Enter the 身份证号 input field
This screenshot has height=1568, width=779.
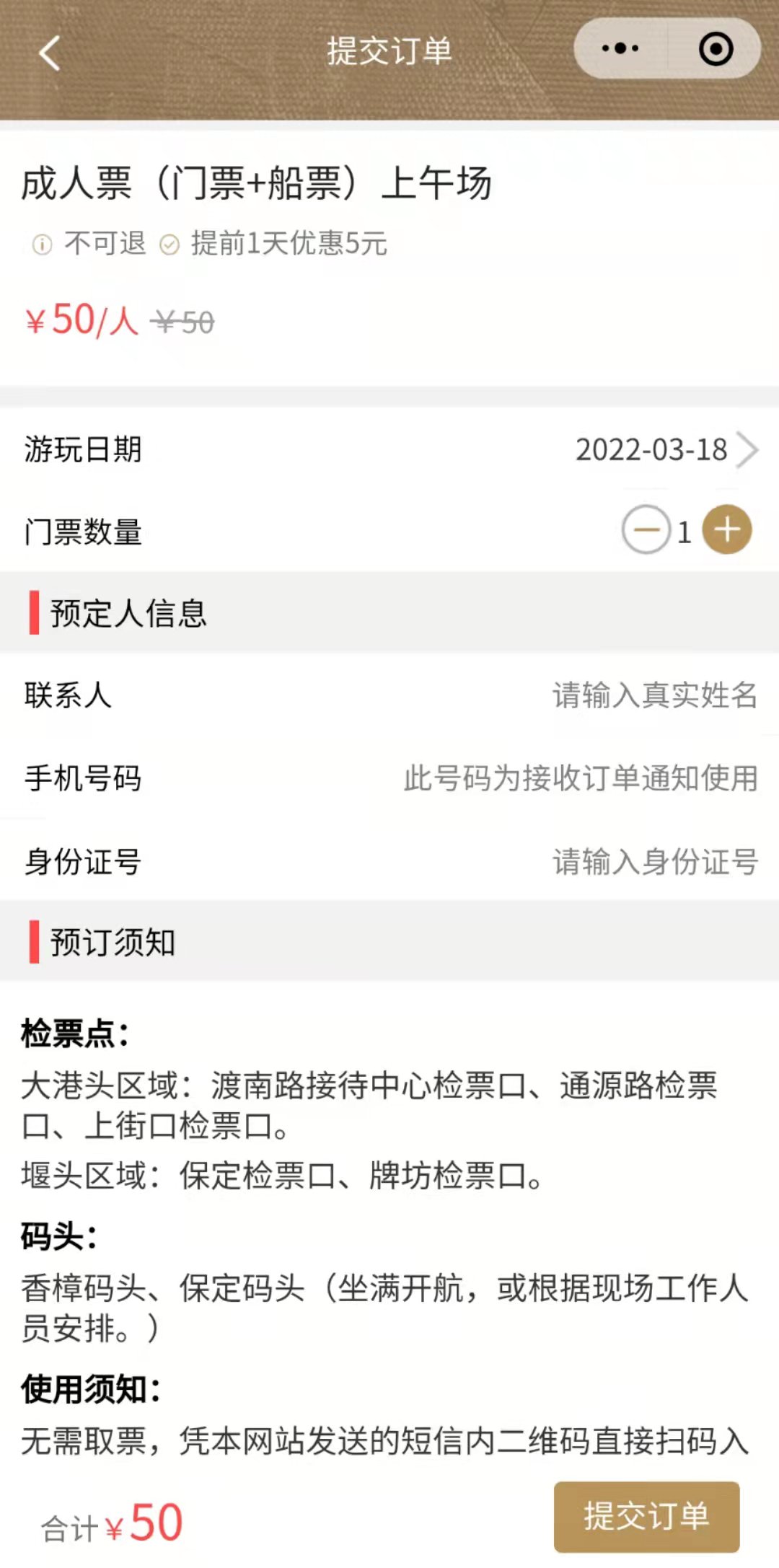click(x=653, y=862)
